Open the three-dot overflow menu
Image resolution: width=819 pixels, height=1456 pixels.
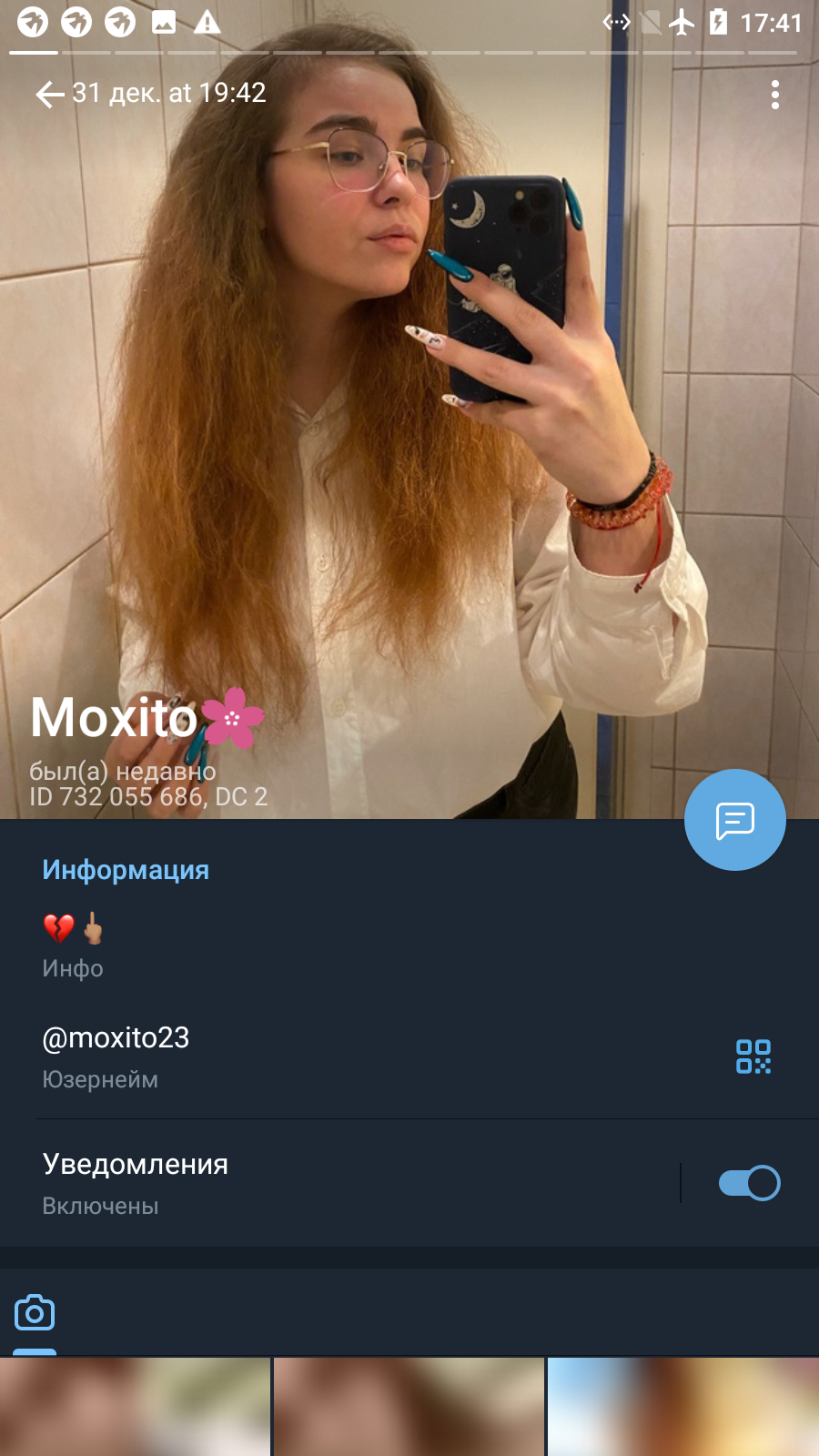click(775, 95)
